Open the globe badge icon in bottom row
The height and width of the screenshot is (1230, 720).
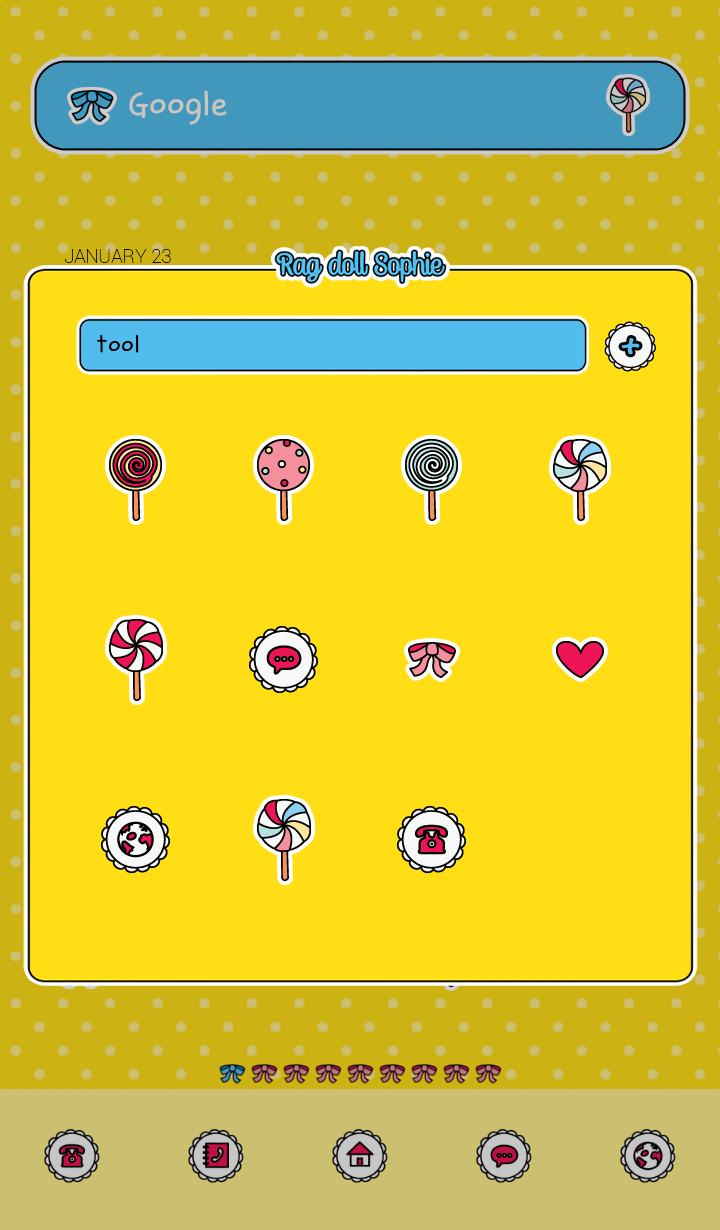[x=136, y=840]
